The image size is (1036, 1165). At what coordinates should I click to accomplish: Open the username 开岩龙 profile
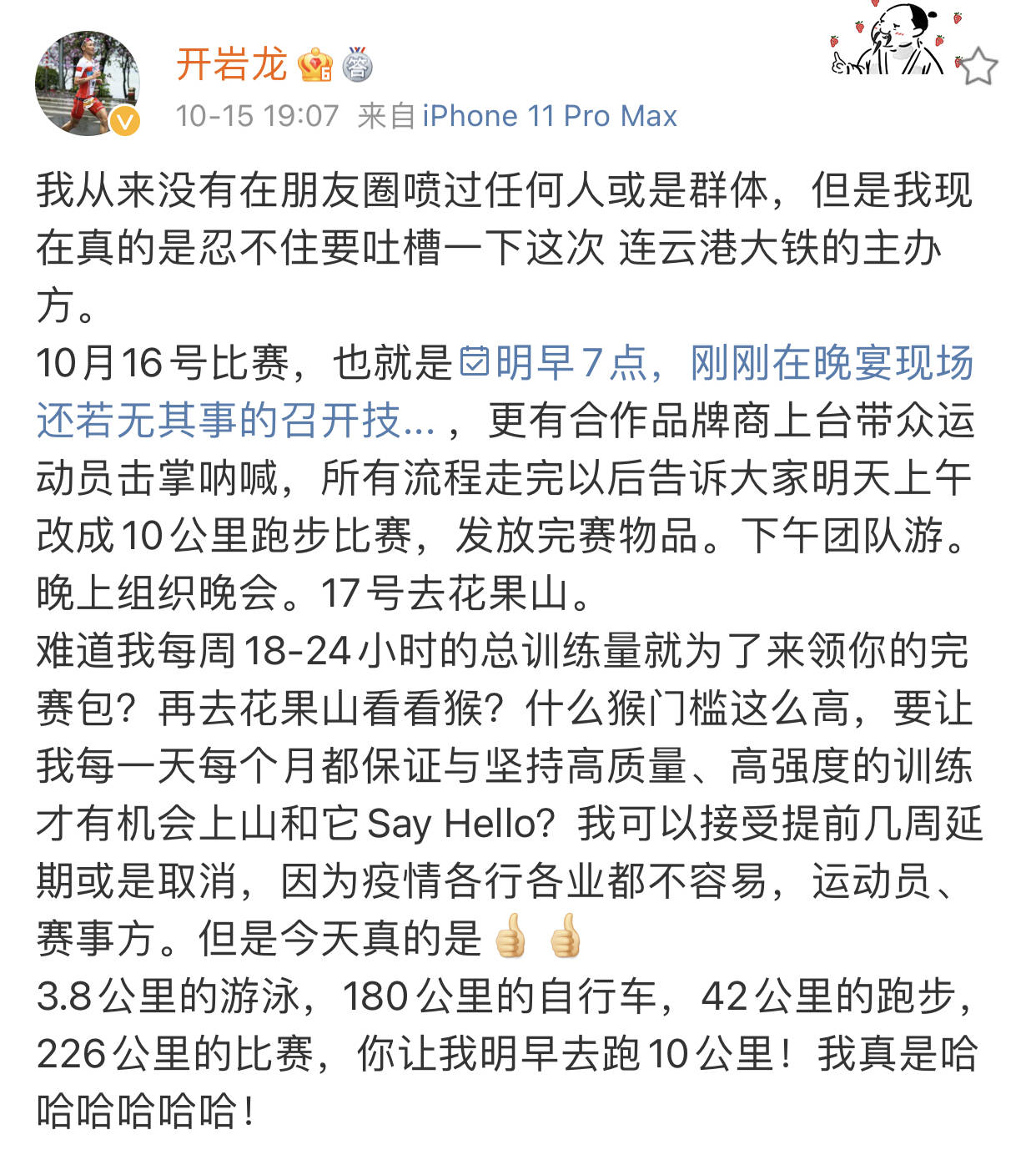pos(231,65)
